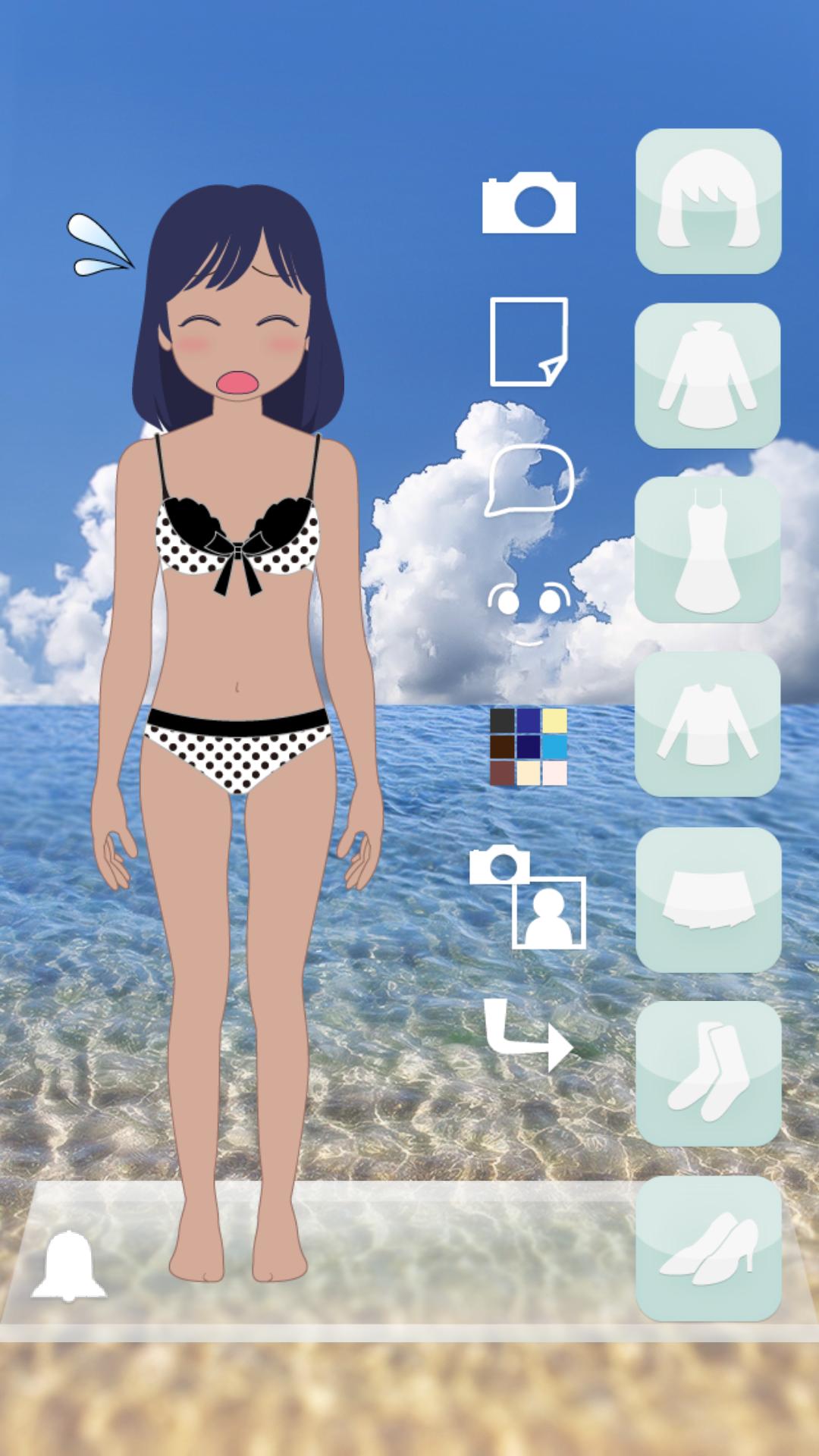Screen dimensions: 819x1456
Task: Tap the camera icon to take a screenshot
Action: (529, 203)
